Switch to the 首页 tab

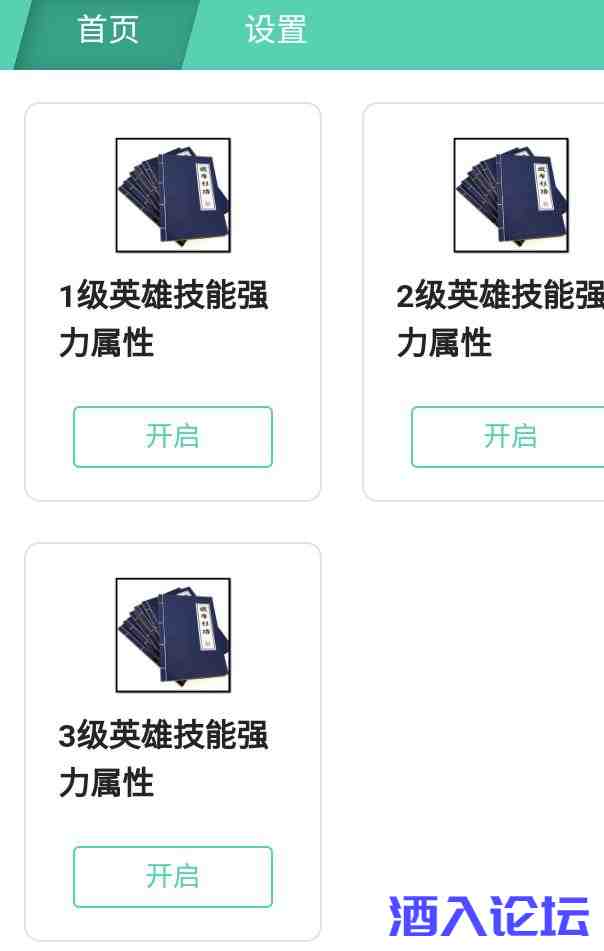107,31
